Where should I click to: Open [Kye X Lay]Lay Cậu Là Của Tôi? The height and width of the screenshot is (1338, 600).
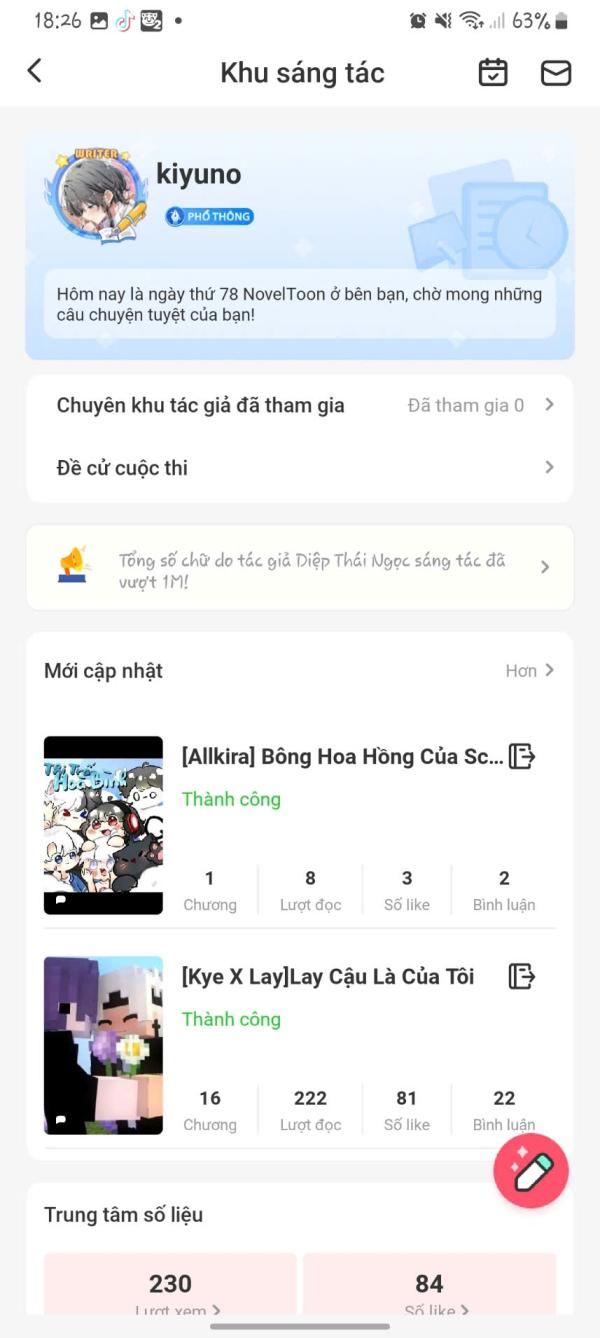tap(328, 977)
